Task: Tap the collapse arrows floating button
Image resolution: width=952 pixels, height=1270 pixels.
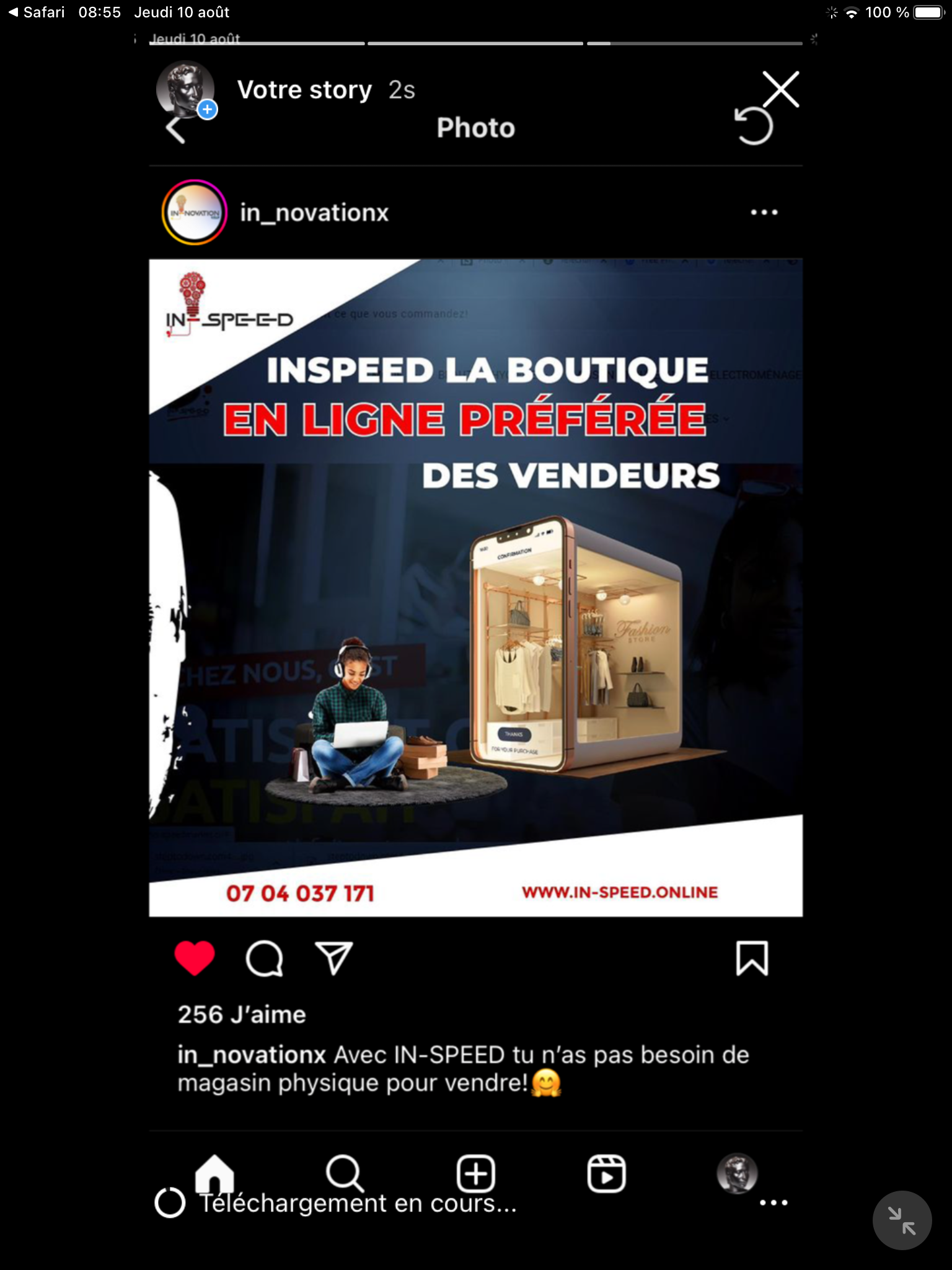Action: (x=902, y=1220)
